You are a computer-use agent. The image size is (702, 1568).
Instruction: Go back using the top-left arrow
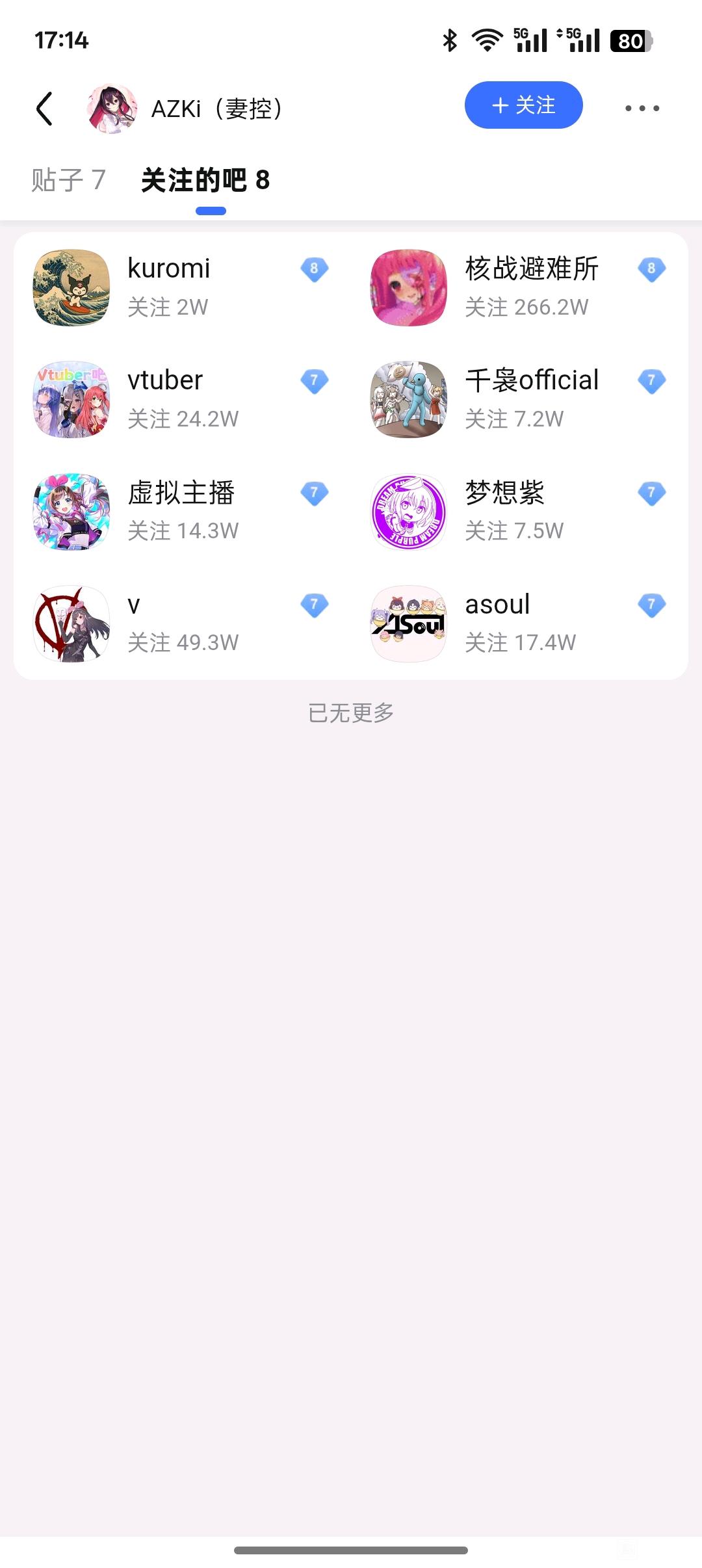click(44, 108)
